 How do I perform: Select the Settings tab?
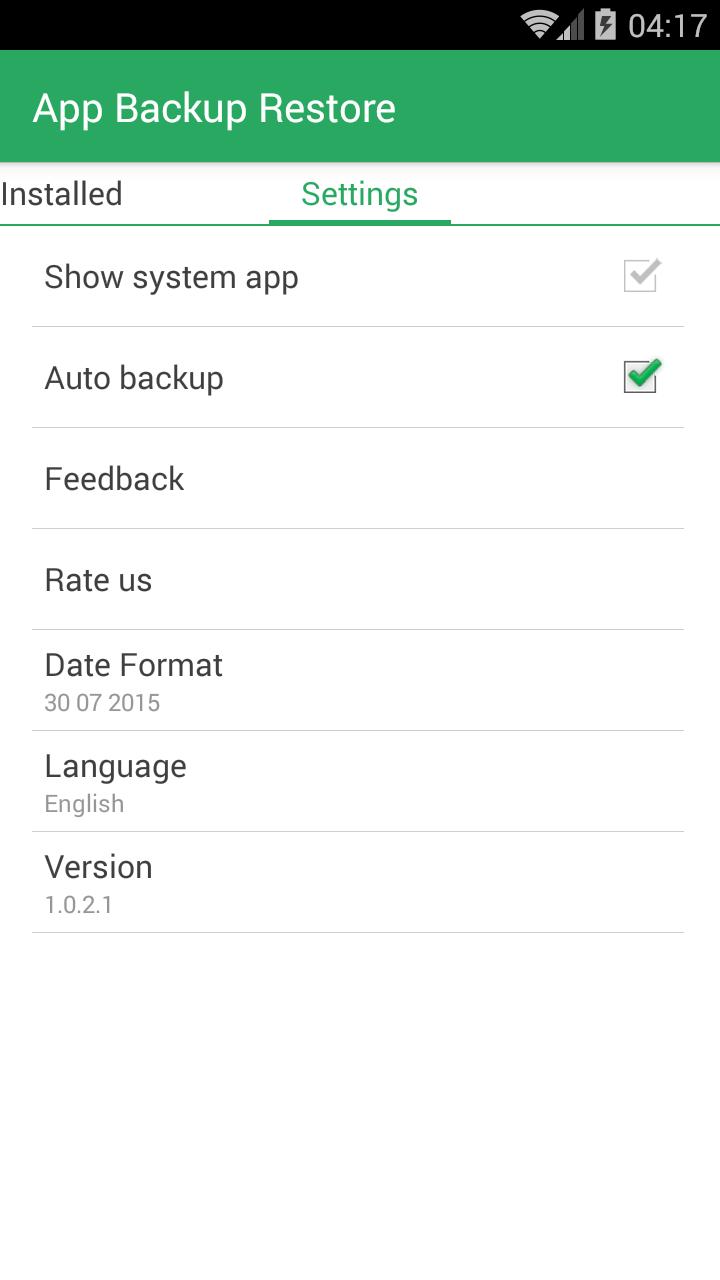click(359, 194)
